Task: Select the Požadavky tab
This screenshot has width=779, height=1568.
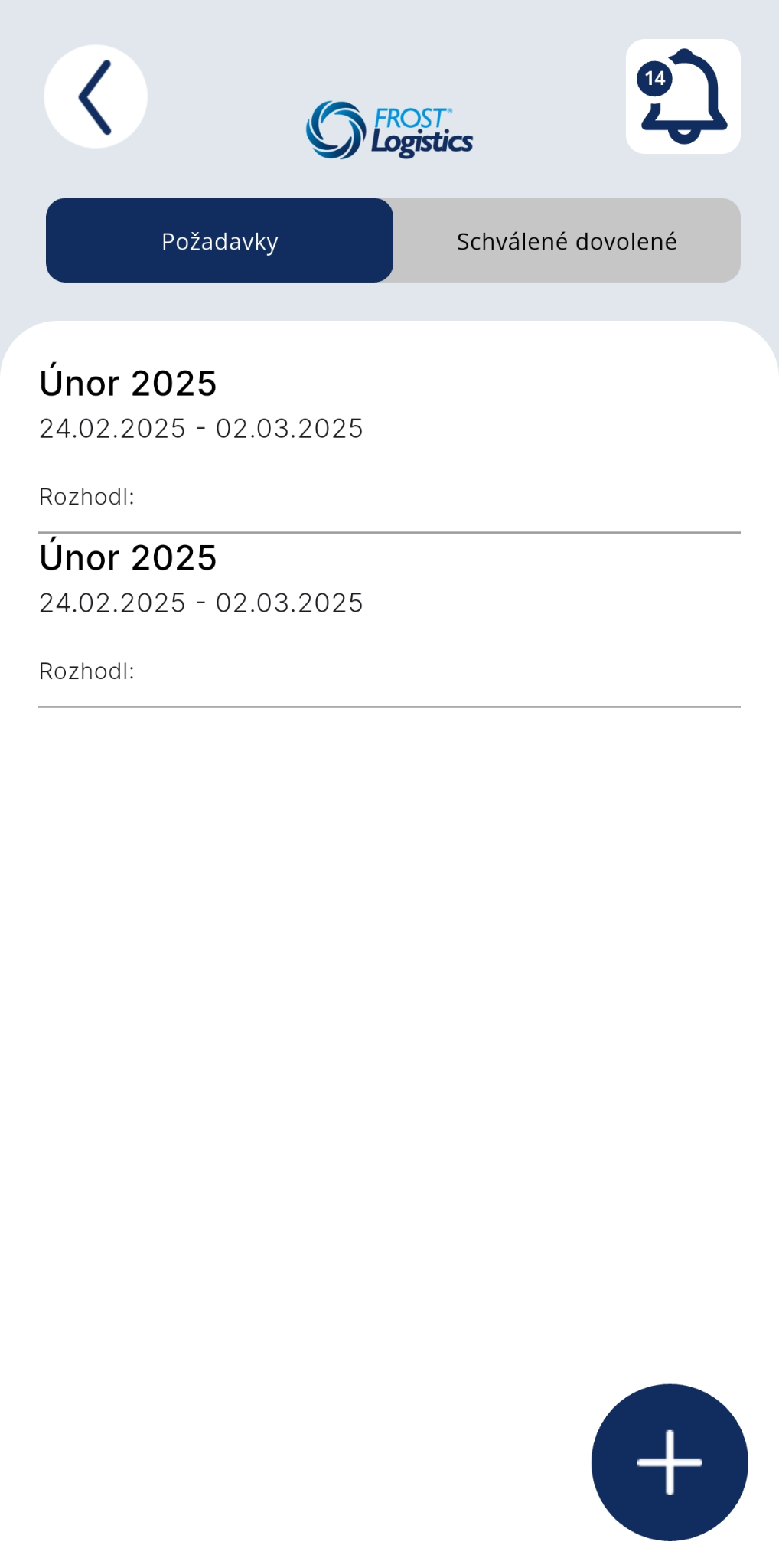Action: pos(220,241)
